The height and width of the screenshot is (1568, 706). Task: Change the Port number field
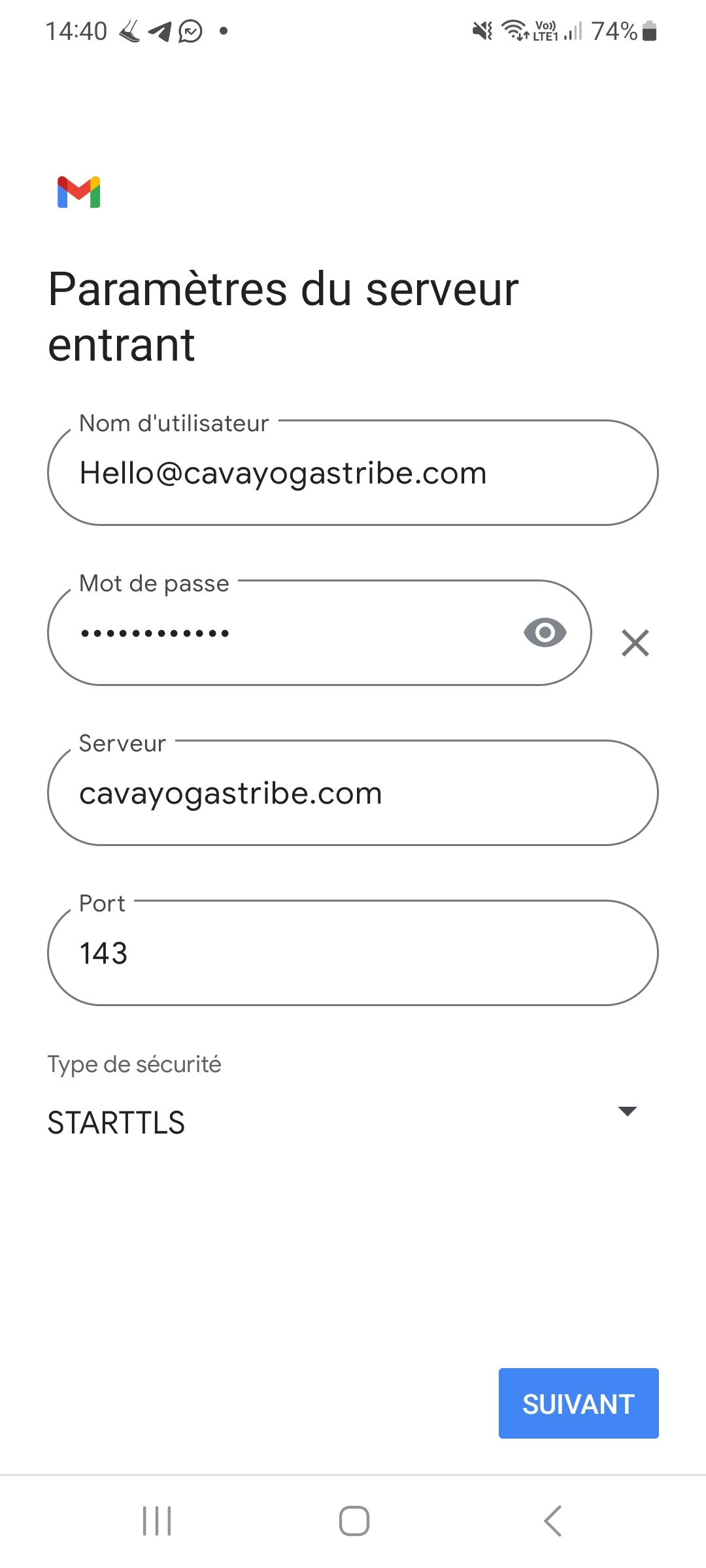pyautogui.click(x=353, y=953)
